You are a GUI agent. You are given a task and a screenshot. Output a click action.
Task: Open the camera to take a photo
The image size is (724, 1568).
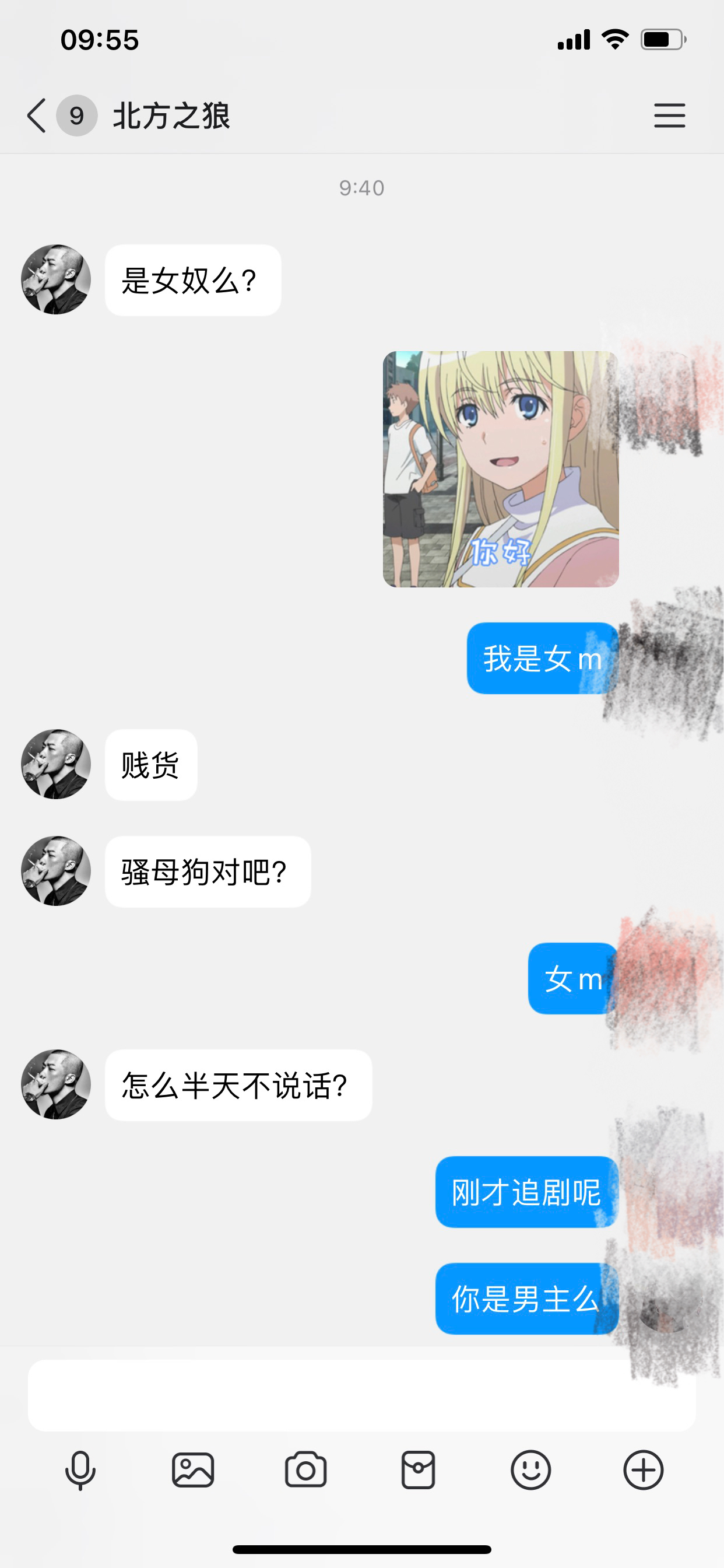coord(305,1471)
